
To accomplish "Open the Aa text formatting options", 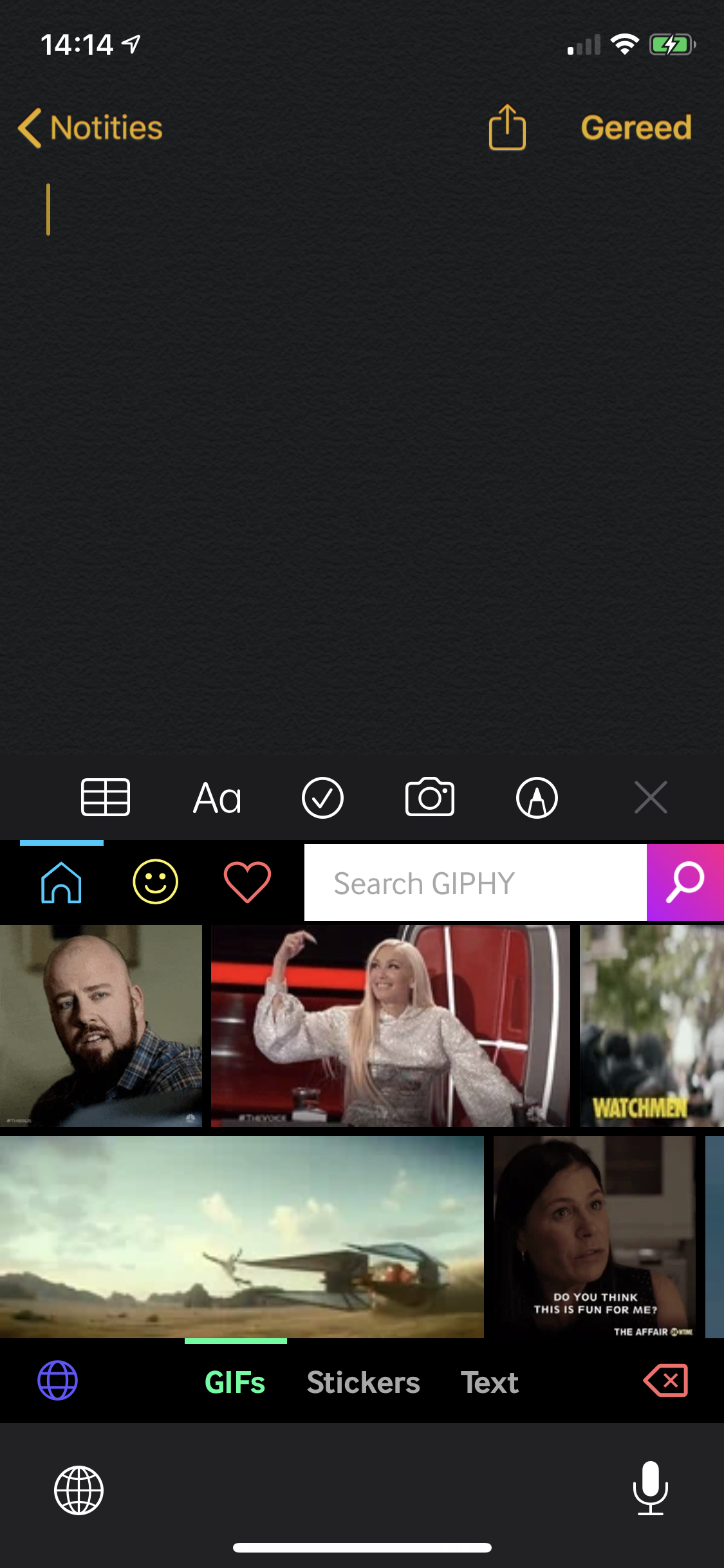I will 218,798.
